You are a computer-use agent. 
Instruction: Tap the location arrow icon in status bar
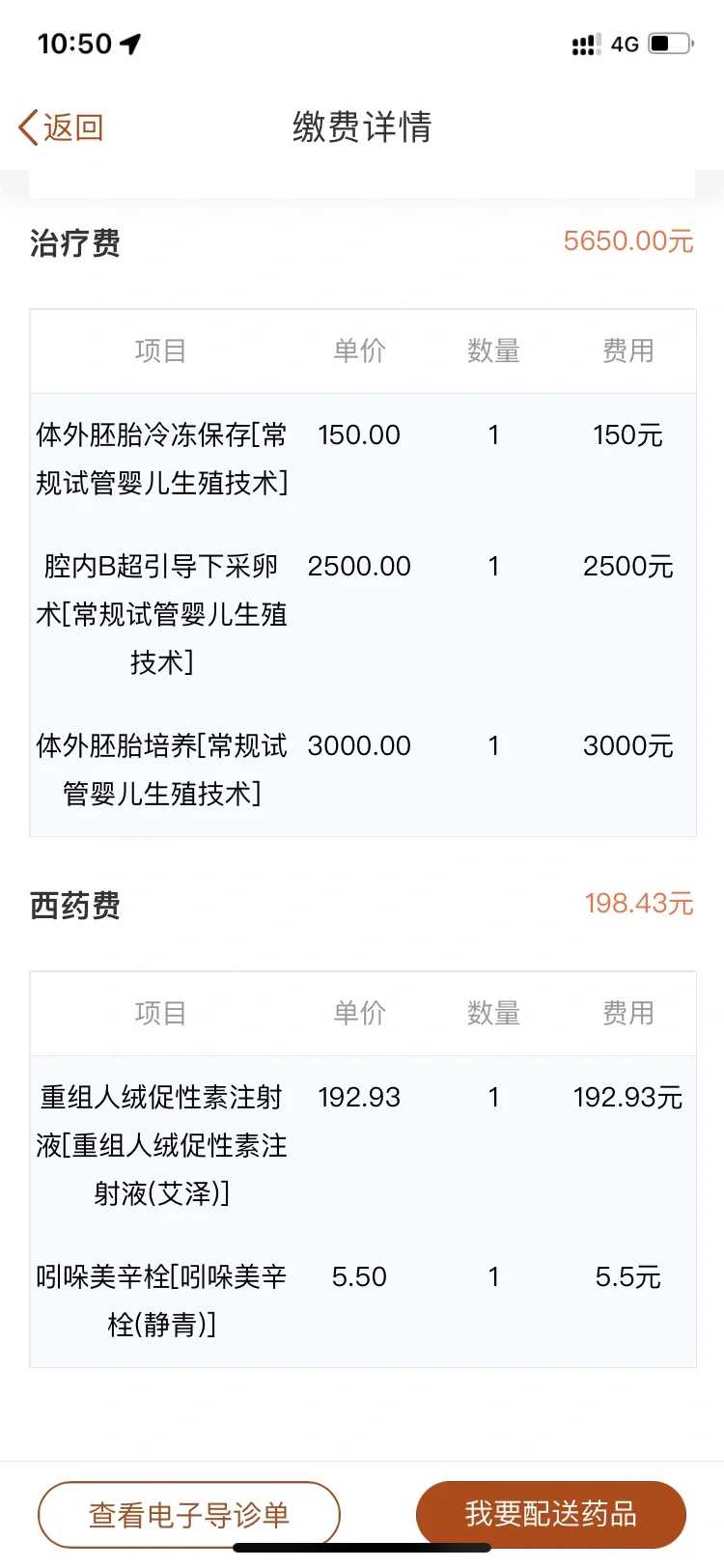point(132,43)
